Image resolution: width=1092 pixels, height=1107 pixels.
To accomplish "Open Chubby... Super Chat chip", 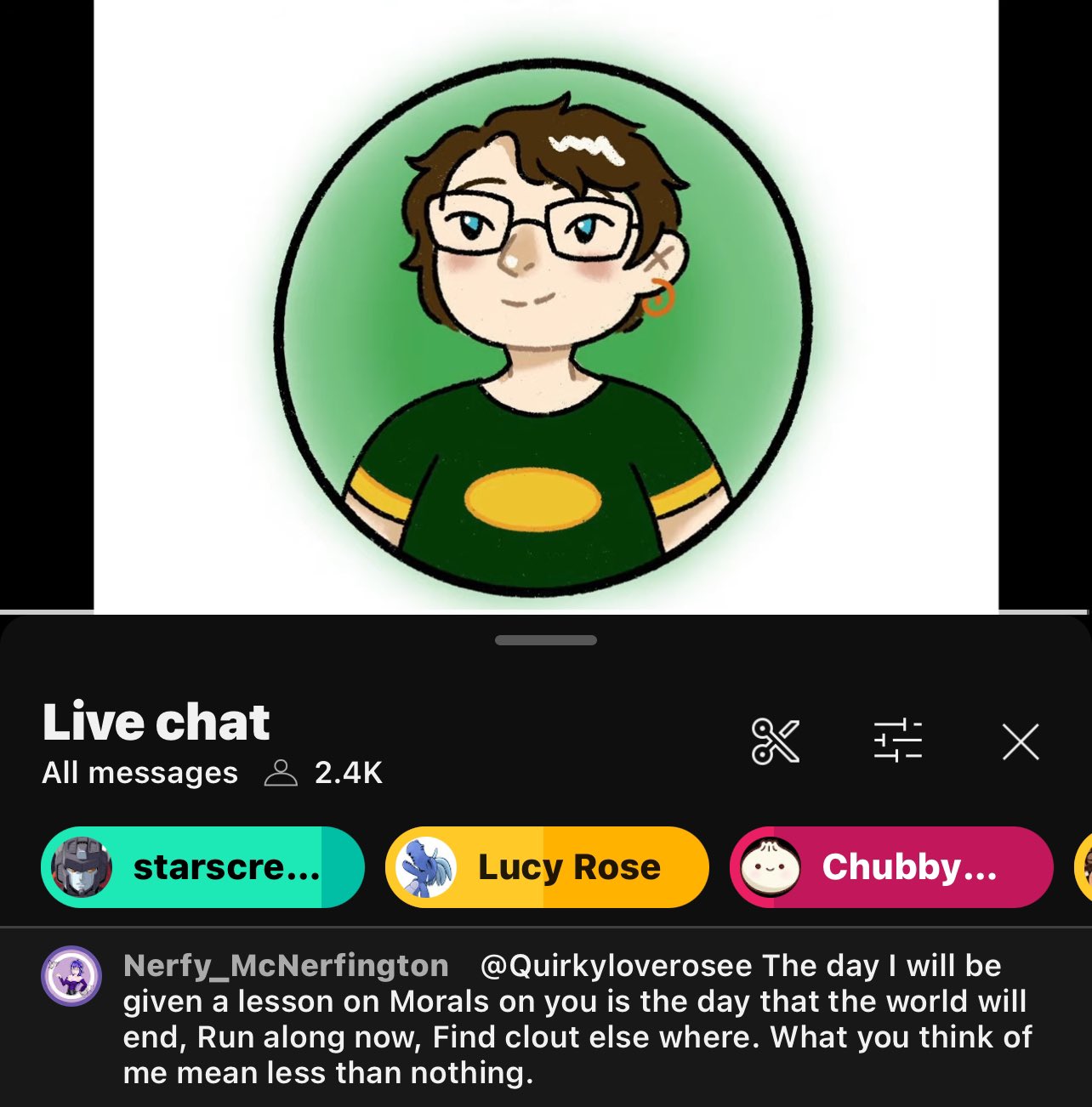I will (x=891, y=867).
